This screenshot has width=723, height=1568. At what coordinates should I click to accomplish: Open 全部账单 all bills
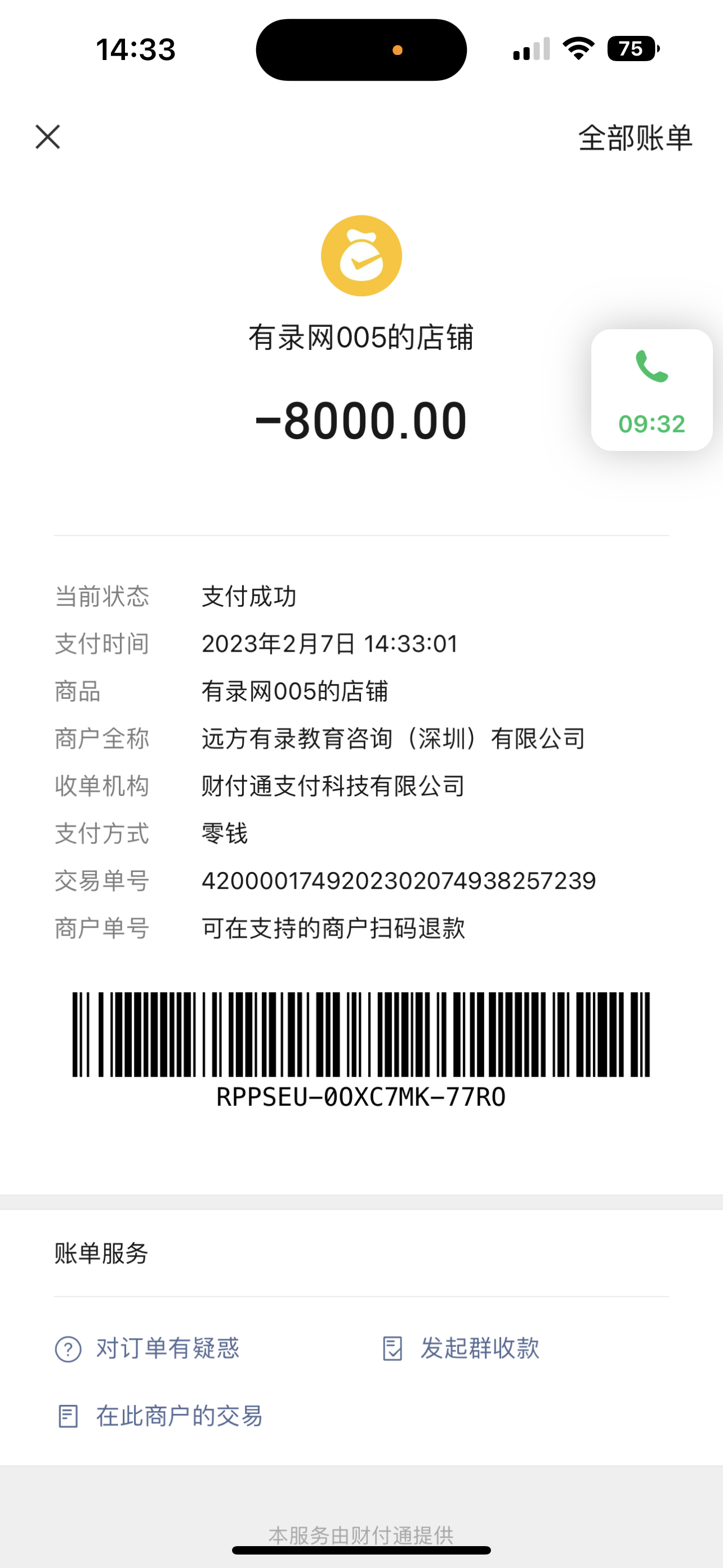point(635,138)
